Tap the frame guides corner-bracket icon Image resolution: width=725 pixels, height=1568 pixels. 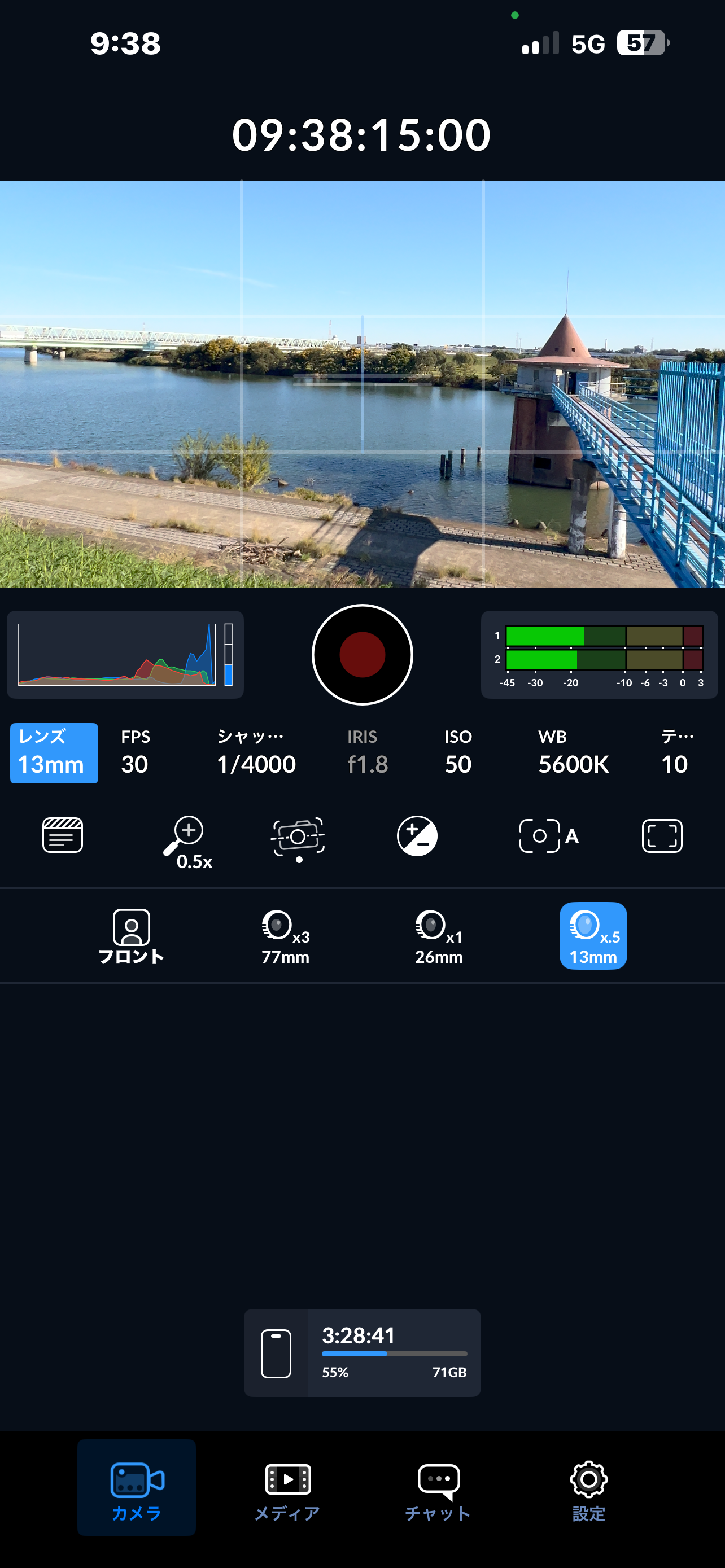tap(662, 836)
